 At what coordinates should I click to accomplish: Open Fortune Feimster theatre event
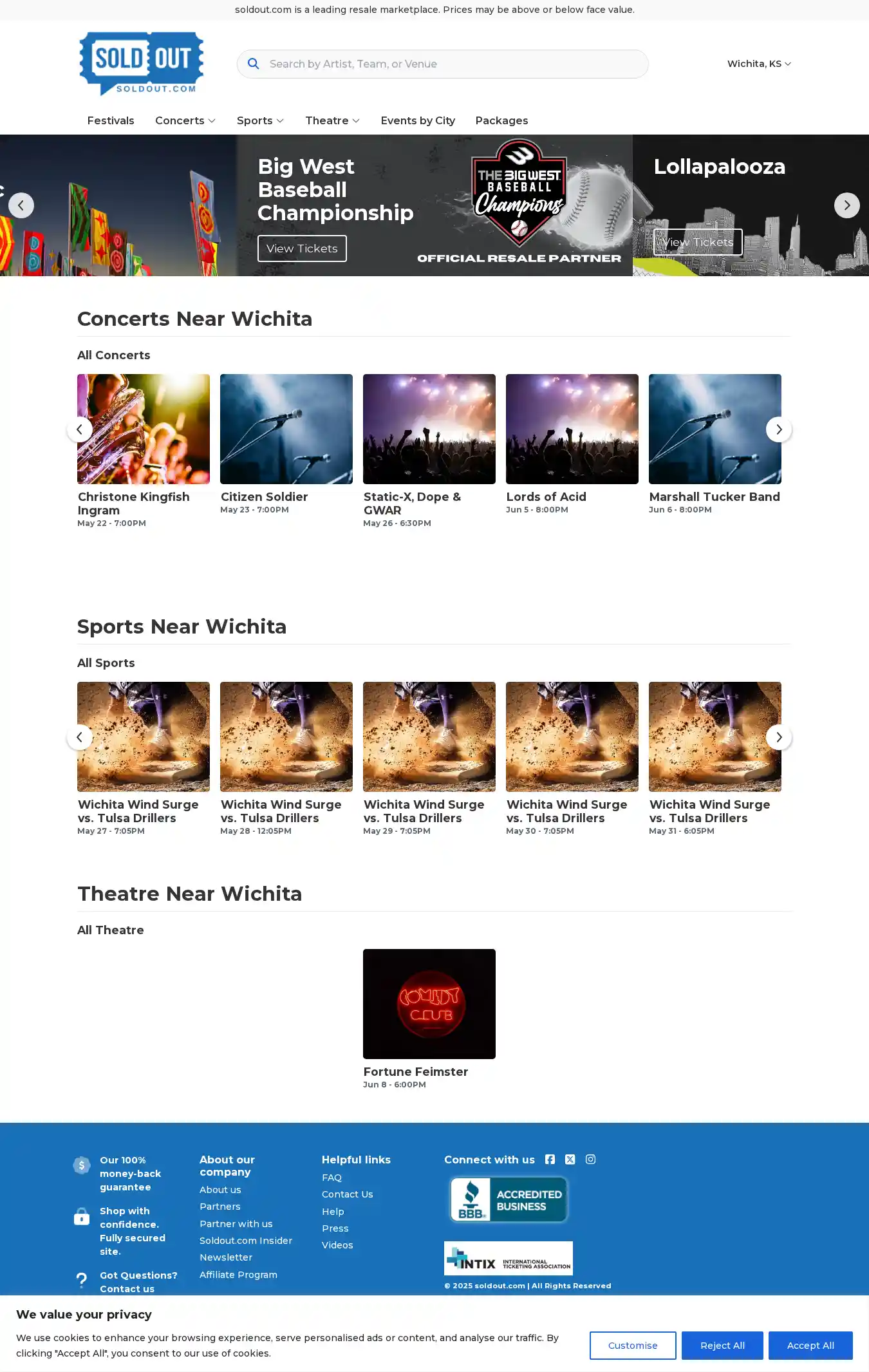point(429,1004)
